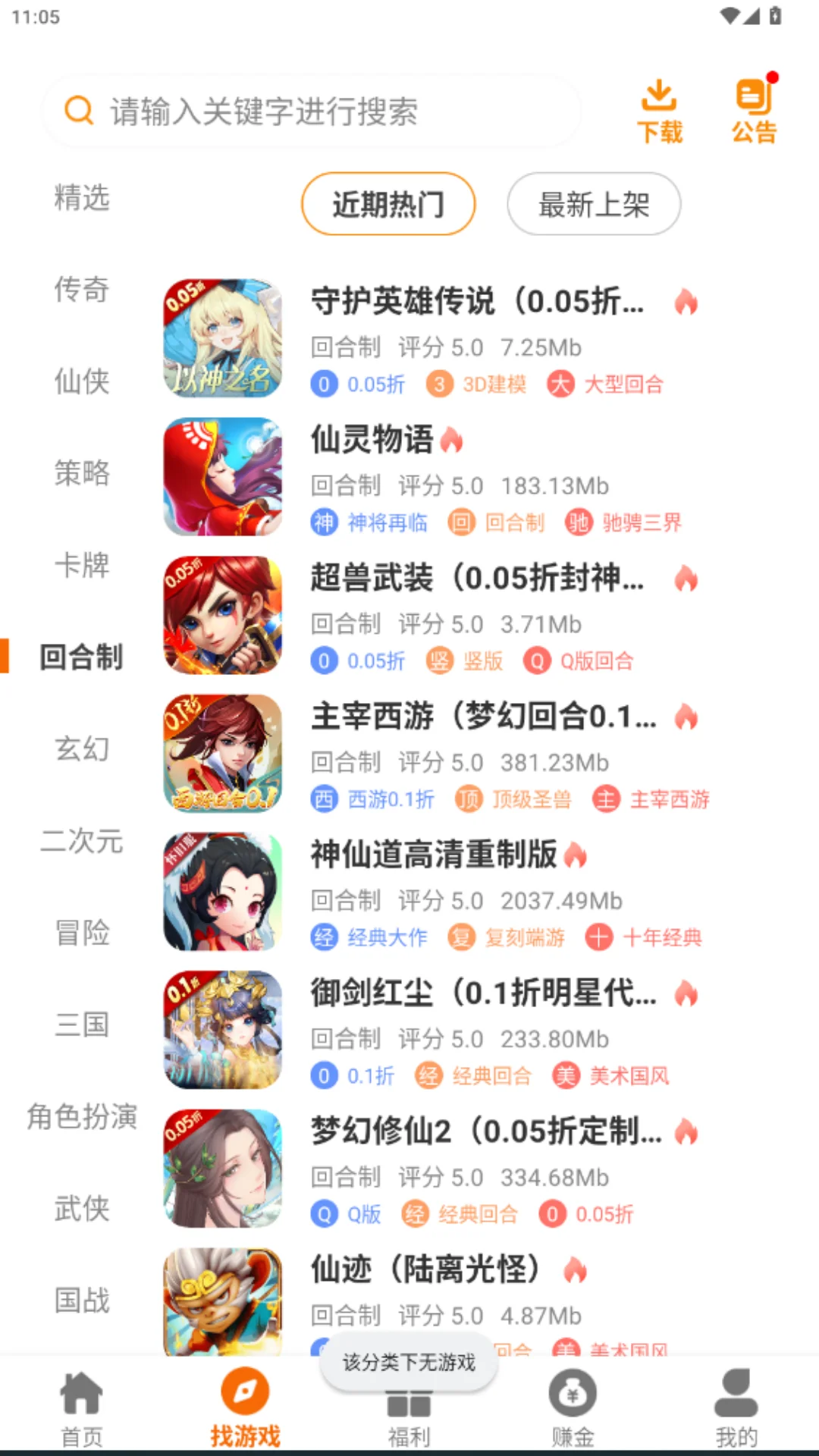Switch to the 玄幻 sidebar category
This screenshot has width=819, height=1456.
pyautogui.click(x=80, y=750)
